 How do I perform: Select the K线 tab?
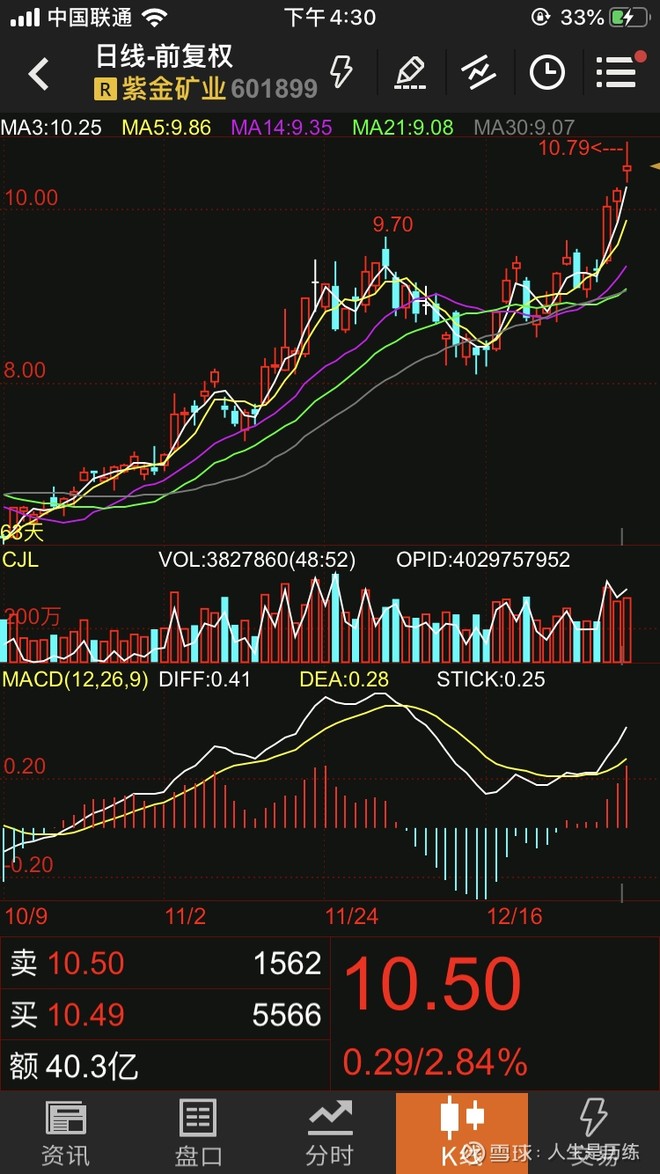461,1133
